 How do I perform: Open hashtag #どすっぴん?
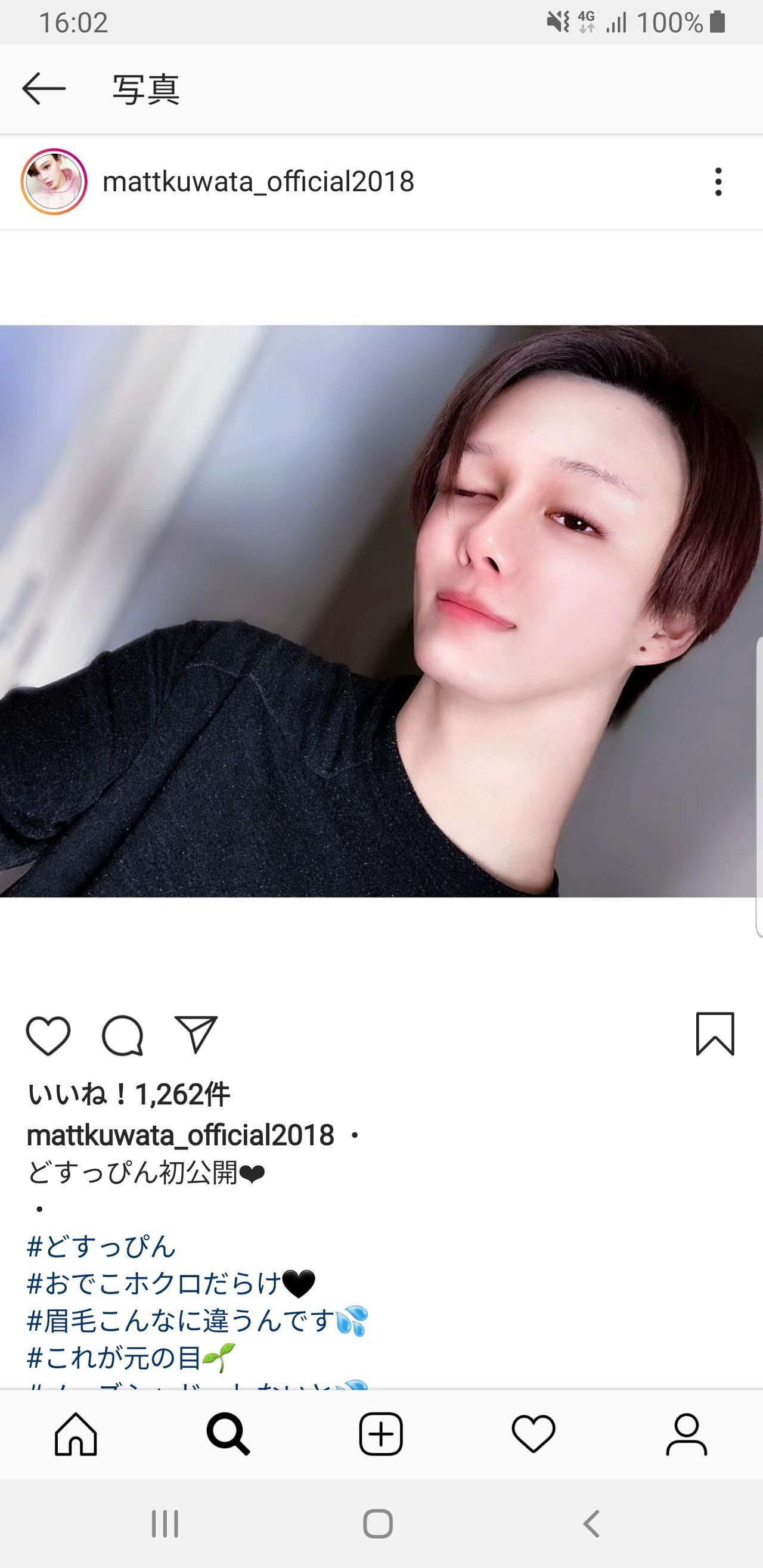[102, 1247]
